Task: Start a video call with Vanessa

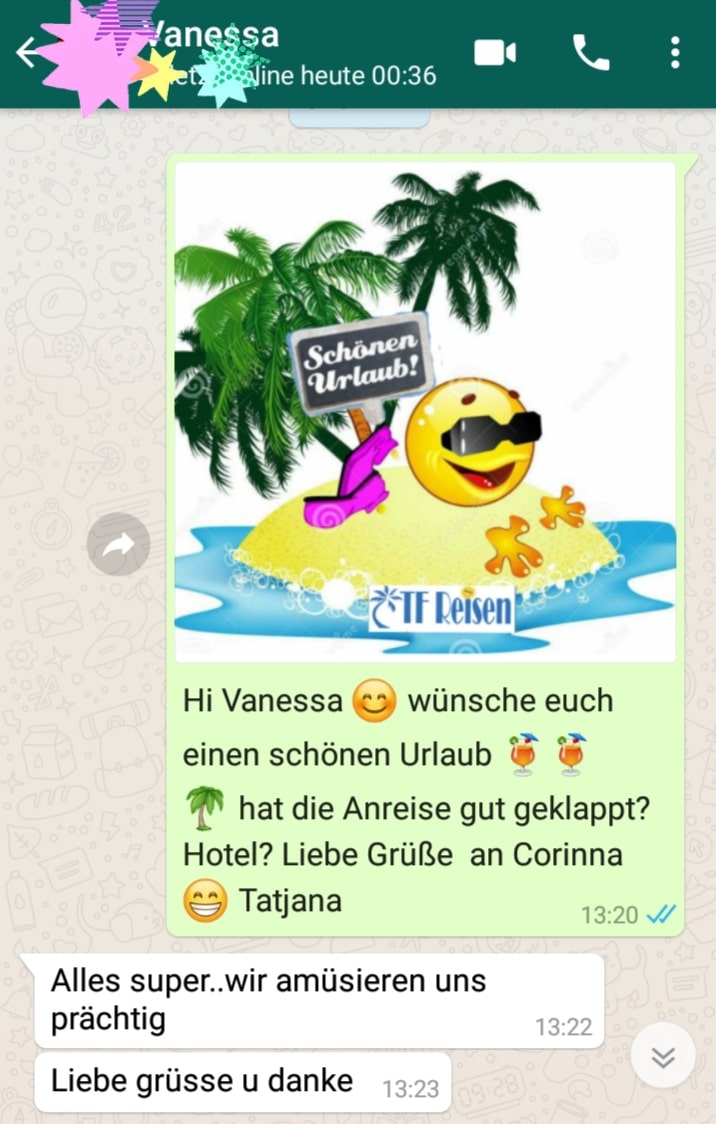Action: point(495,53)
